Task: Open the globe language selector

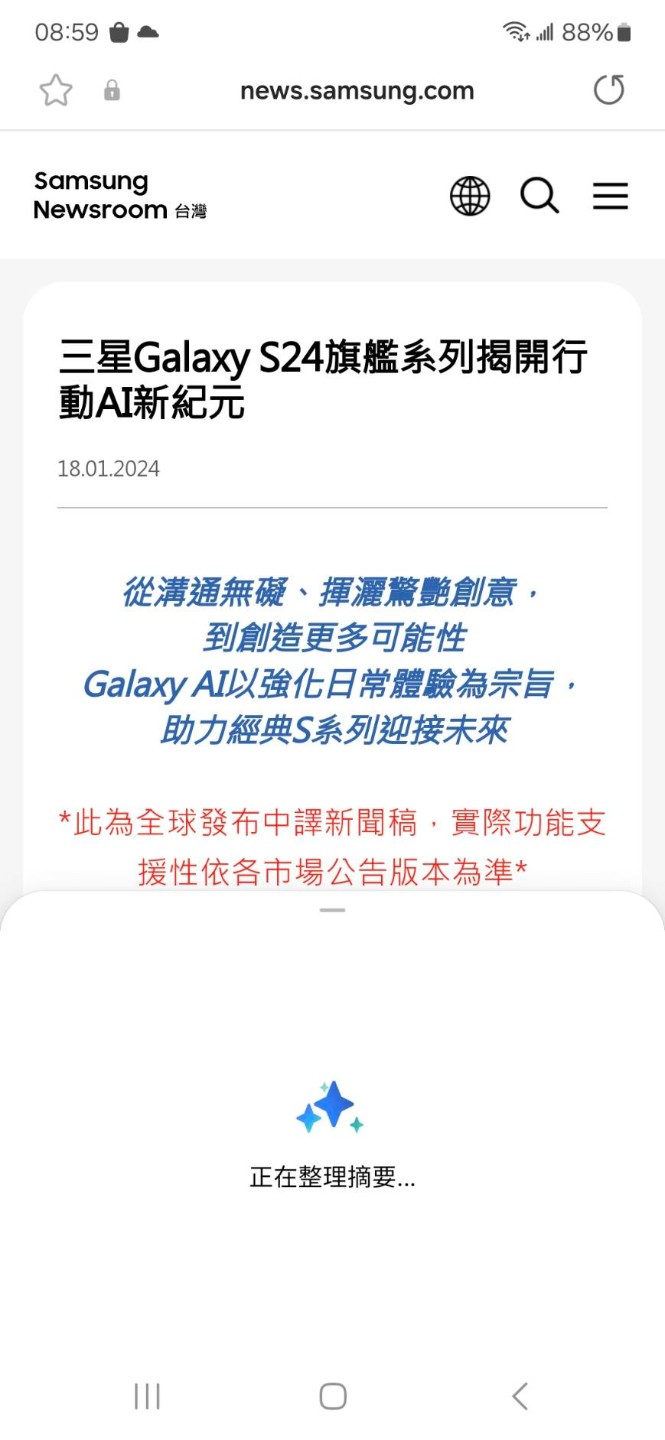Action: [x=470, y=196]
